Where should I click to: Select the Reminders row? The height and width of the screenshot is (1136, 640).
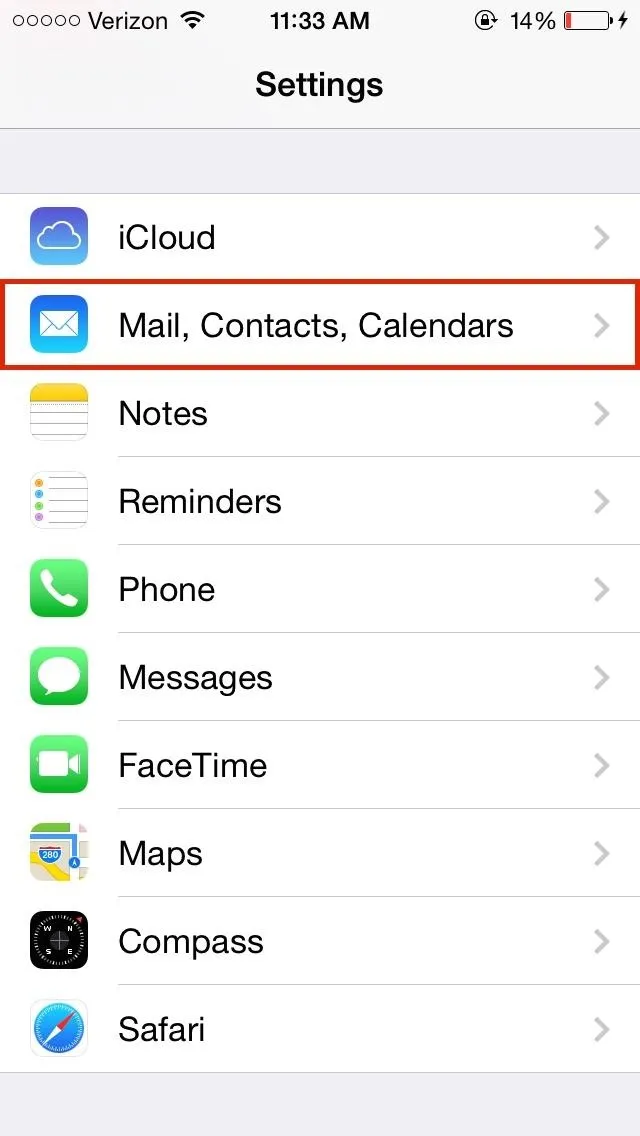320,501
